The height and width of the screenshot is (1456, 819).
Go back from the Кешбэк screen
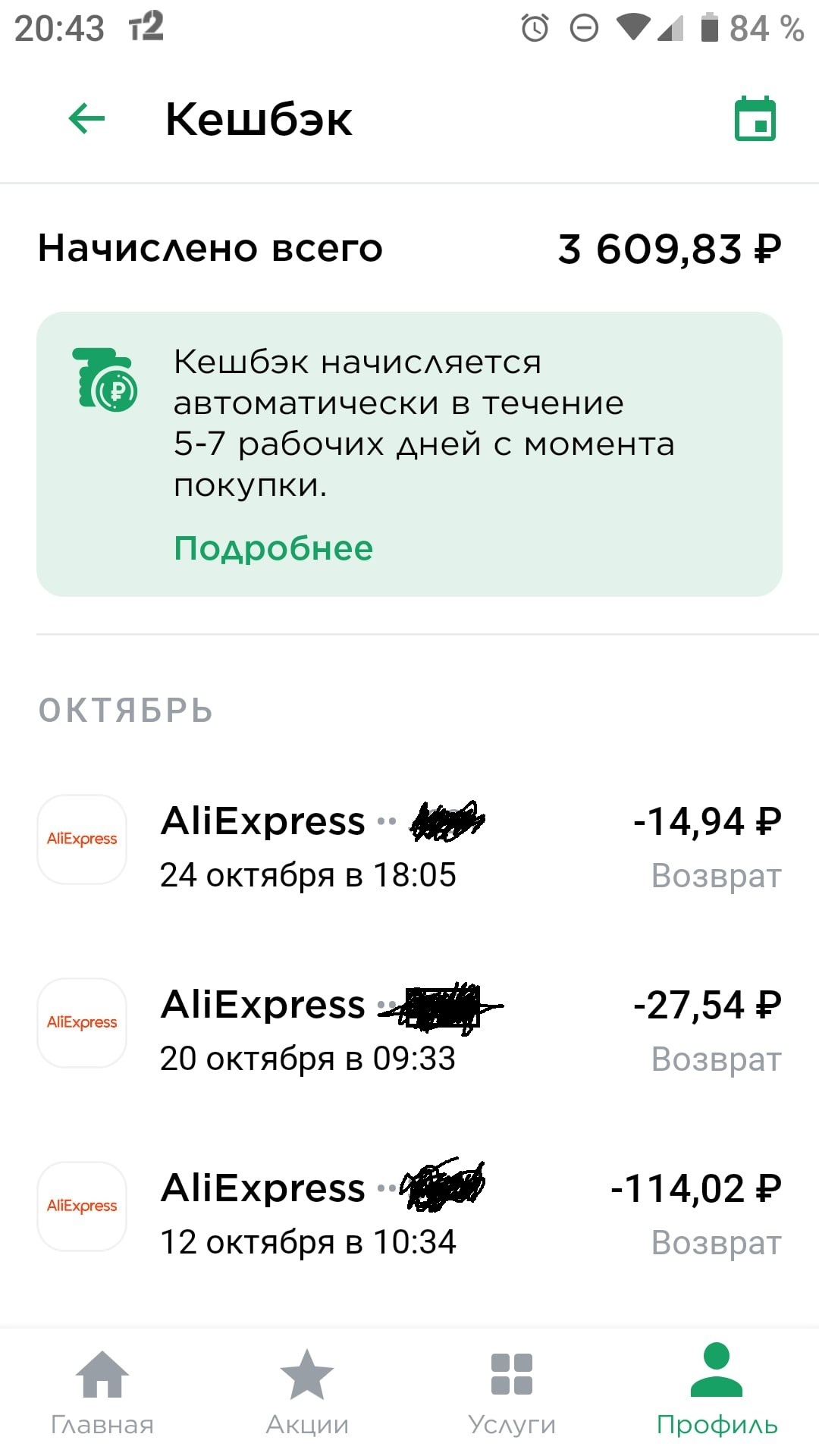click(x=86, y=119)
